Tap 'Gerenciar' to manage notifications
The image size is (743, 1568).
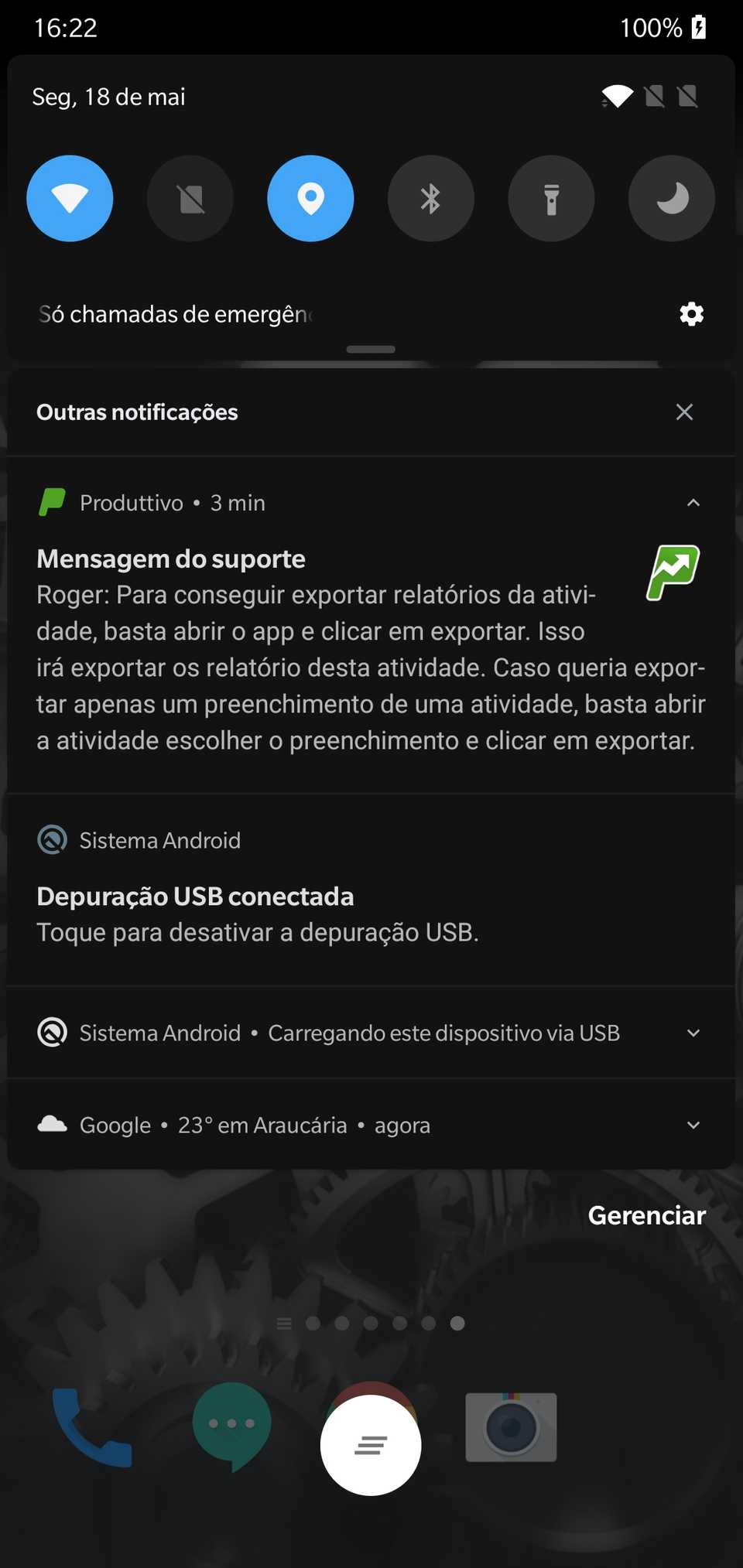647,1215
